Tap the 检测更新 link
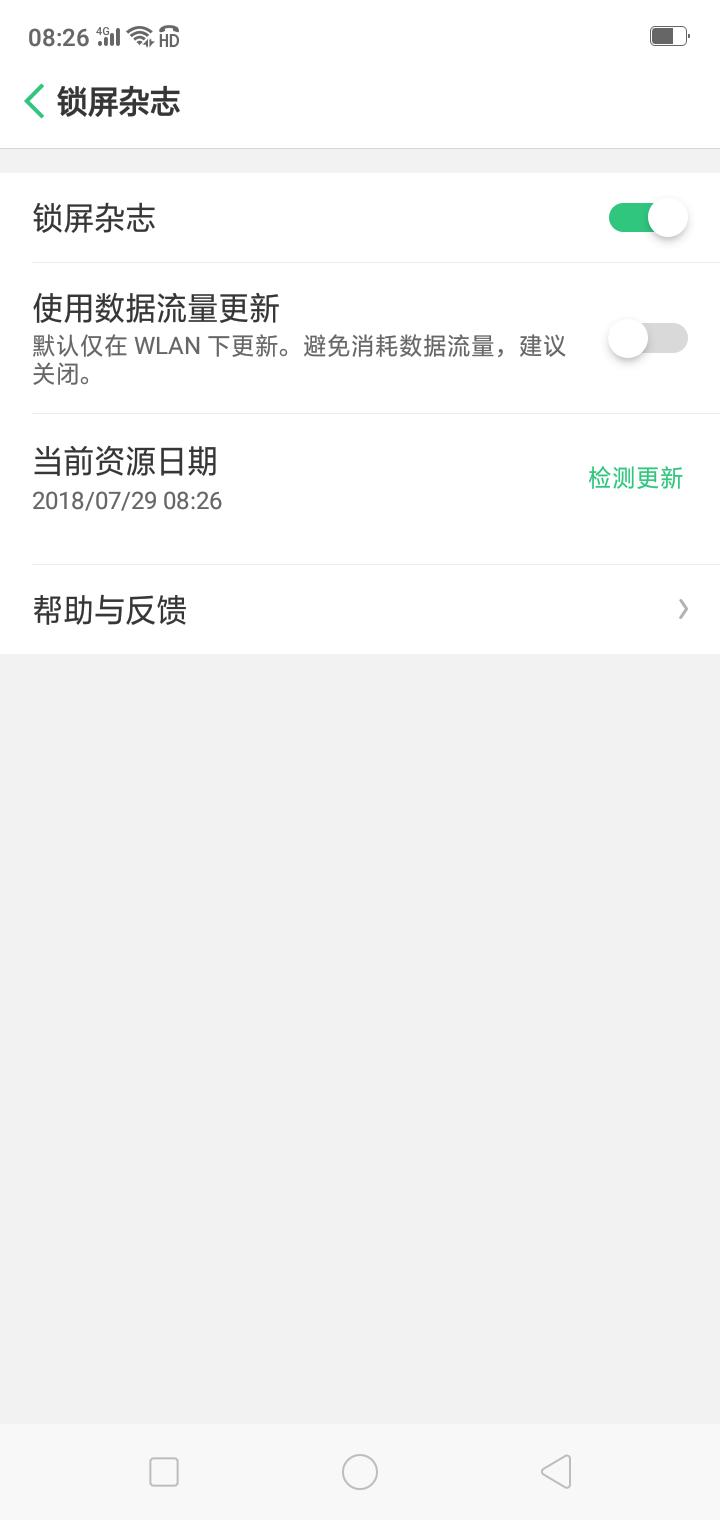This screenshot has width=720, height=1520. (634, 479)
